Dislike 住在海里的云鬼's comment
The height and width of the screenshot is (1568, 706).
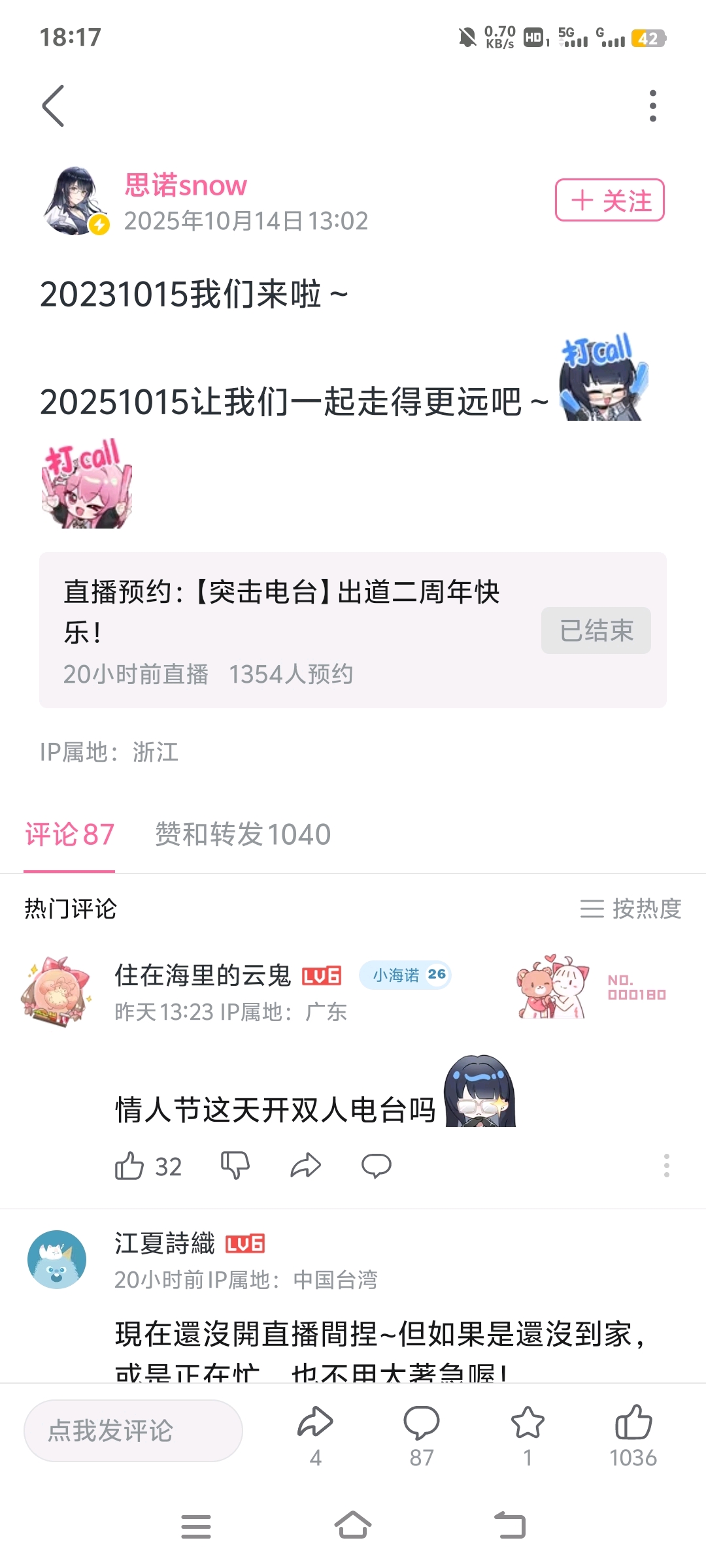click(x=235, y=1166)
